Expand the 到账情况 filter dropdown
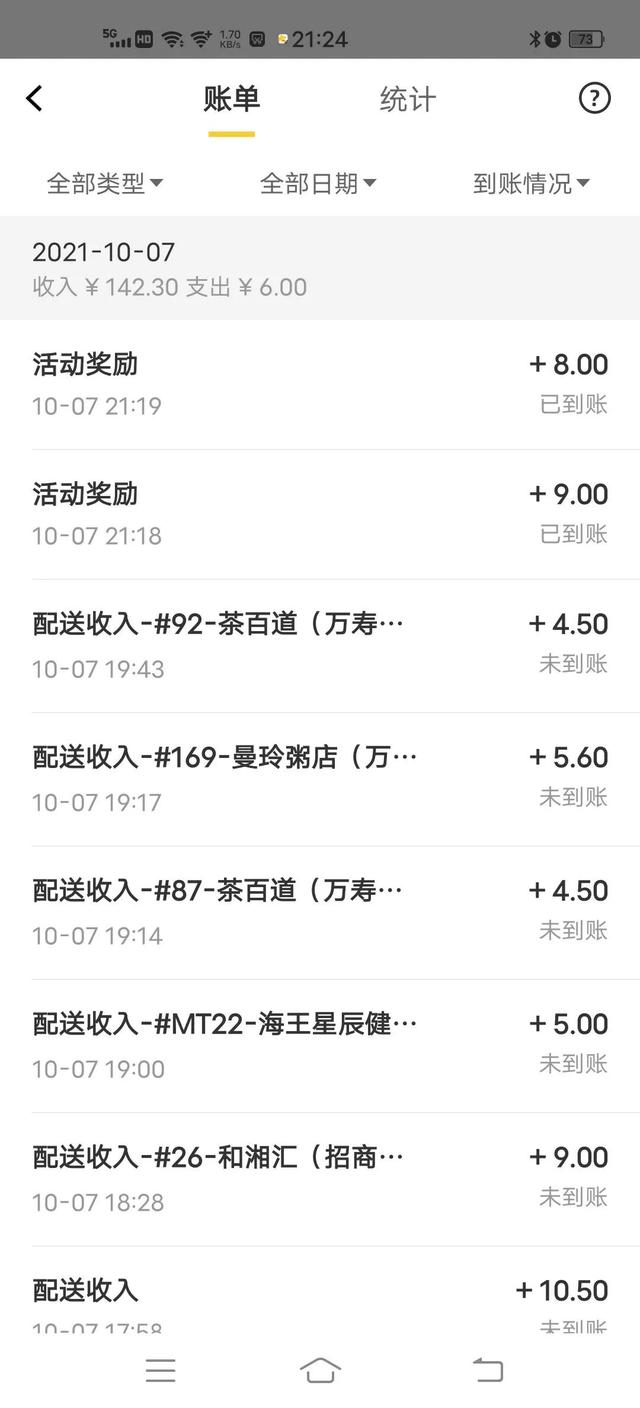 [x=531, y=183]
